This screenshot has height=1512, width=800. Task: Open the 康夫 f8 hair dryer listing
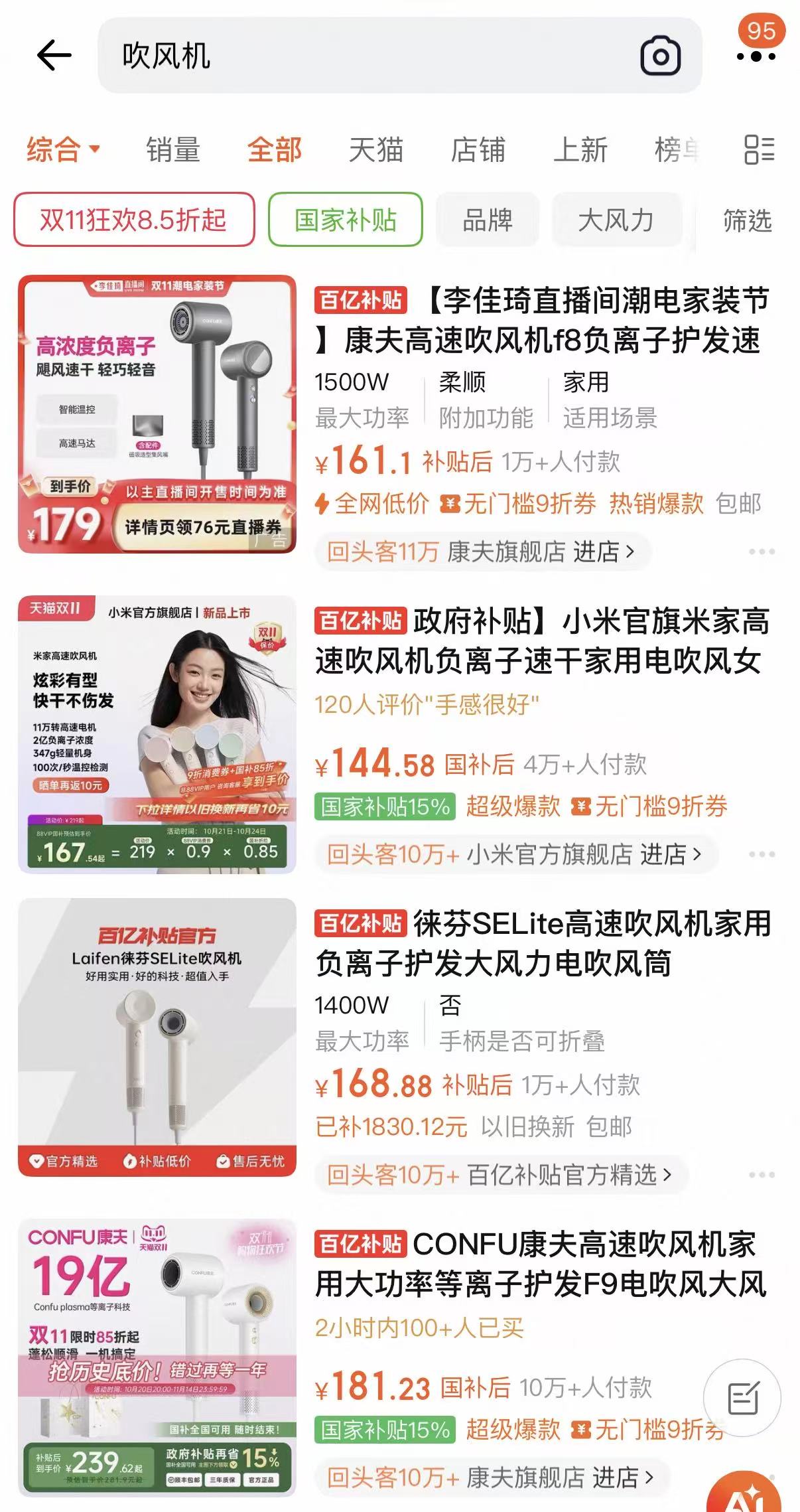[x=541, y=321]
